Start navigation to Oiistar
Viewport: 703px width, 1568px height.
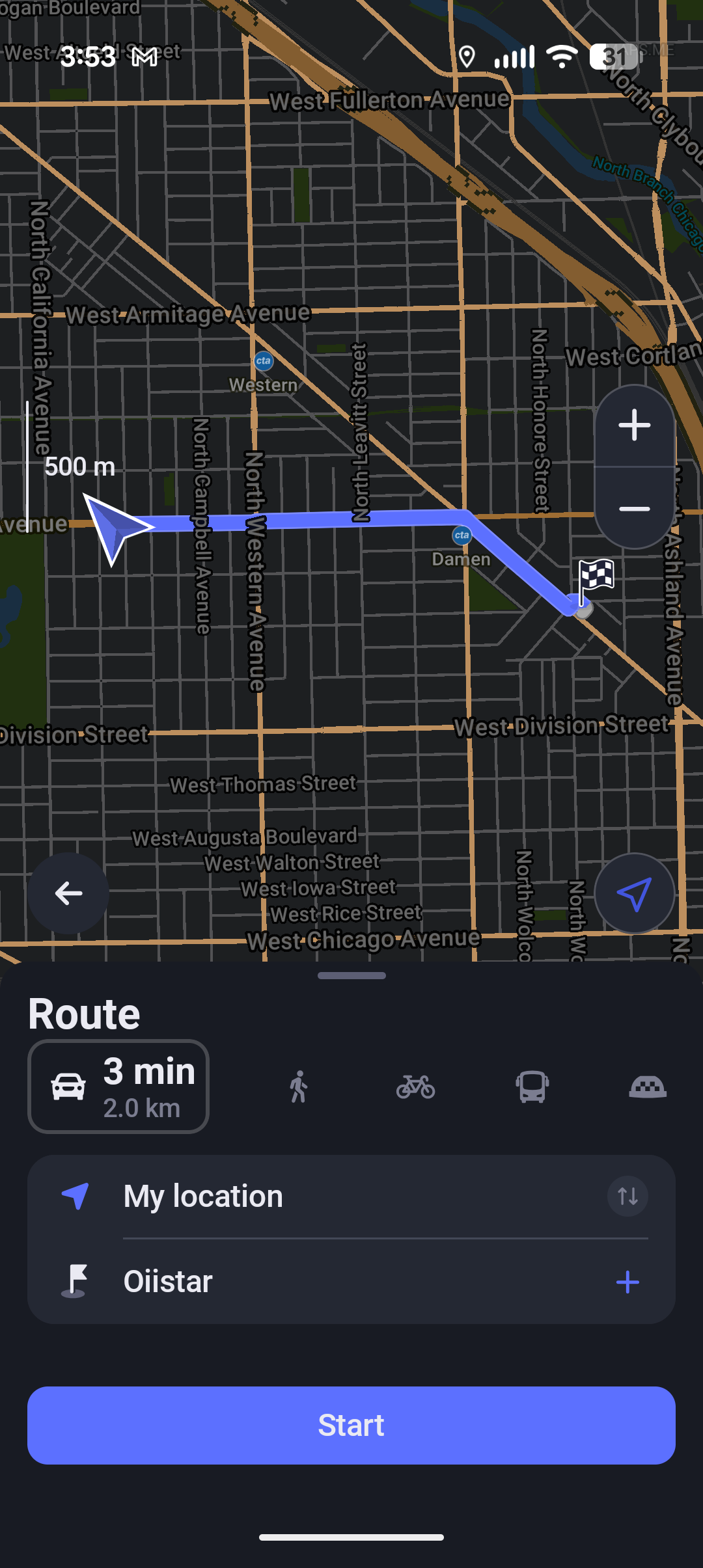tap(351, 1425)
